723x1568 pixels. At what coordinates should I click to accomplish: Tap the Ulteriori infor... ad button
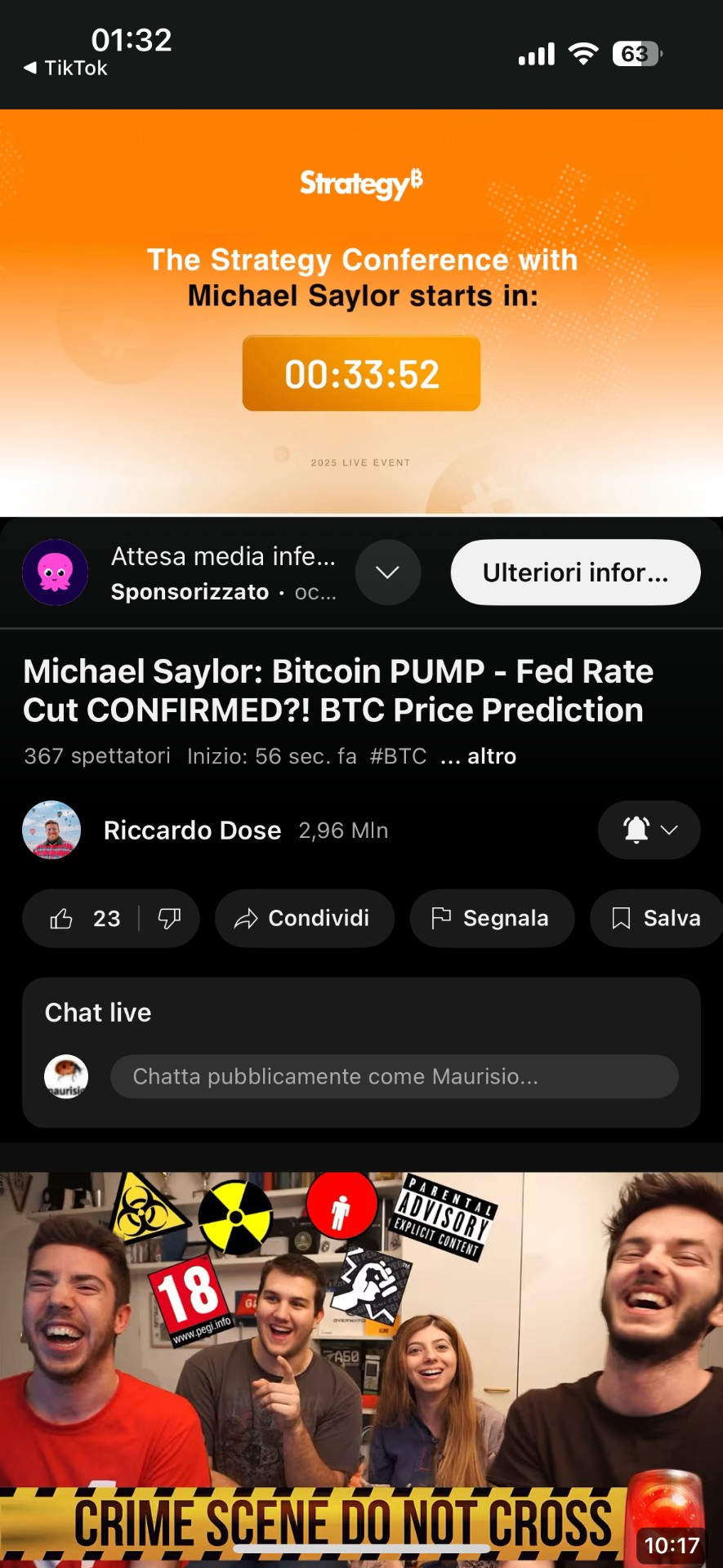tap(575, 572)
